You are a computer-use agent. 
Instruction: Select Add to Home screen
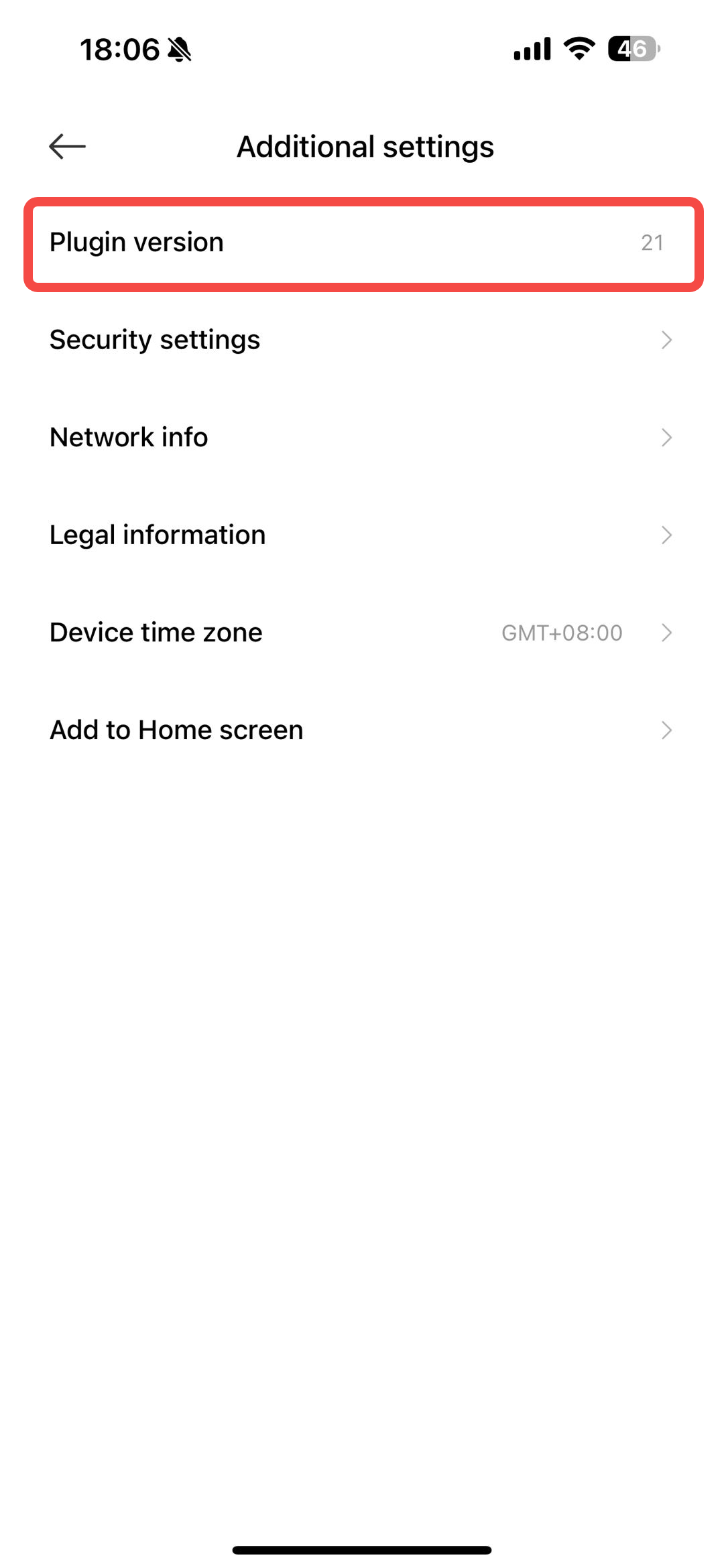[x=362, y=730]
